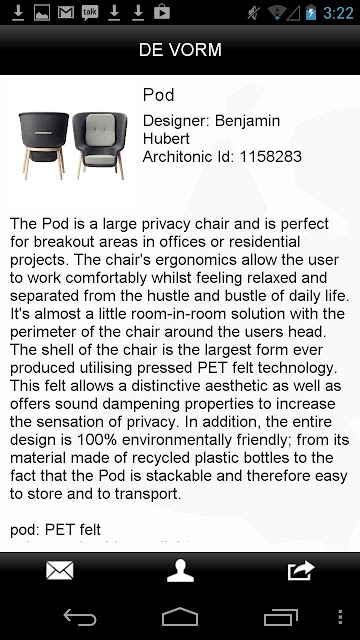Open the system overflow menu dots
The height and width of the screenshot is (640, 360).
pyautogui.click(x=340, y=617)
